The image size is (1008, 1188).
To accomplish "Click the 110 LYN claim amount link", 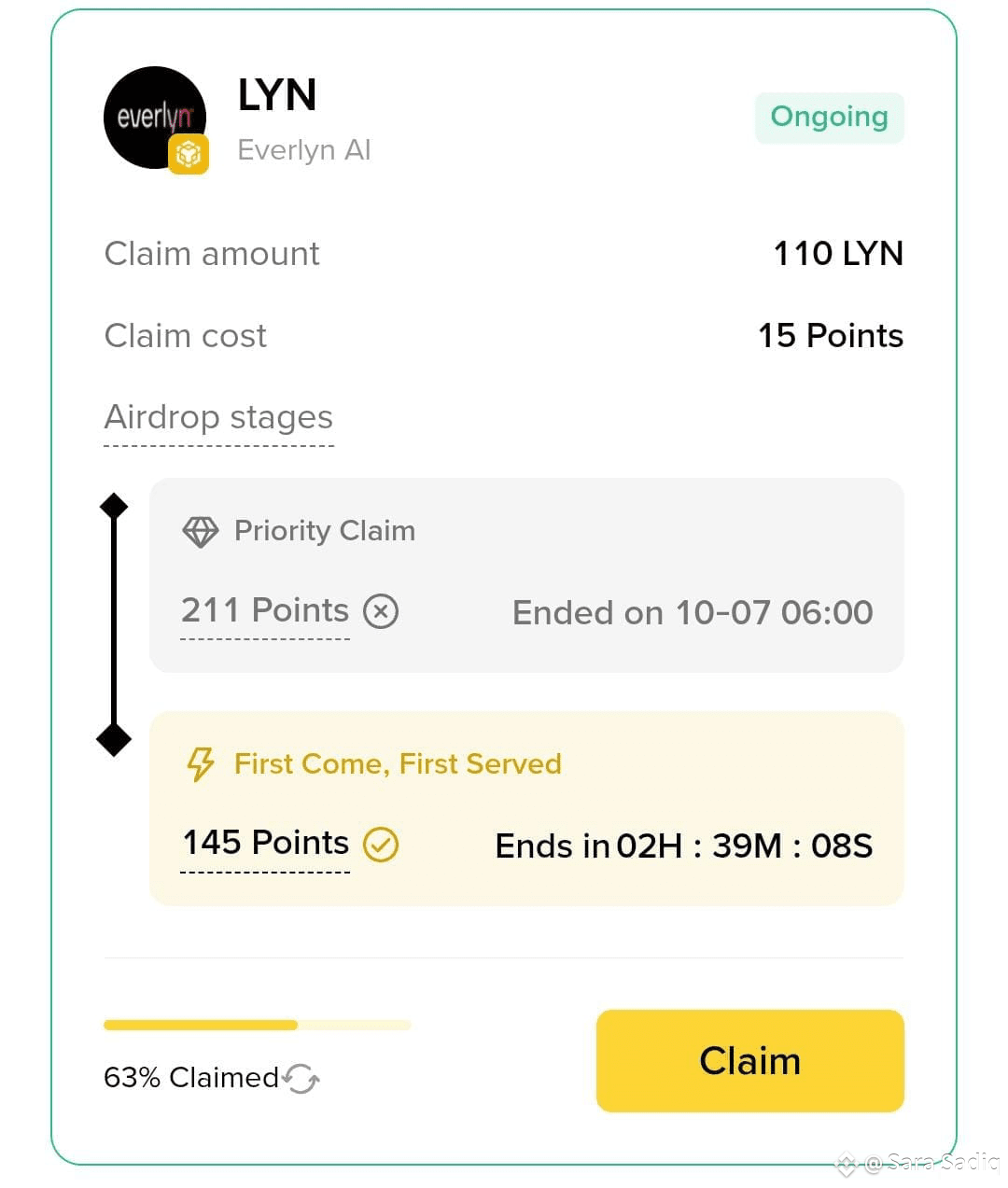I will (837, 253).
